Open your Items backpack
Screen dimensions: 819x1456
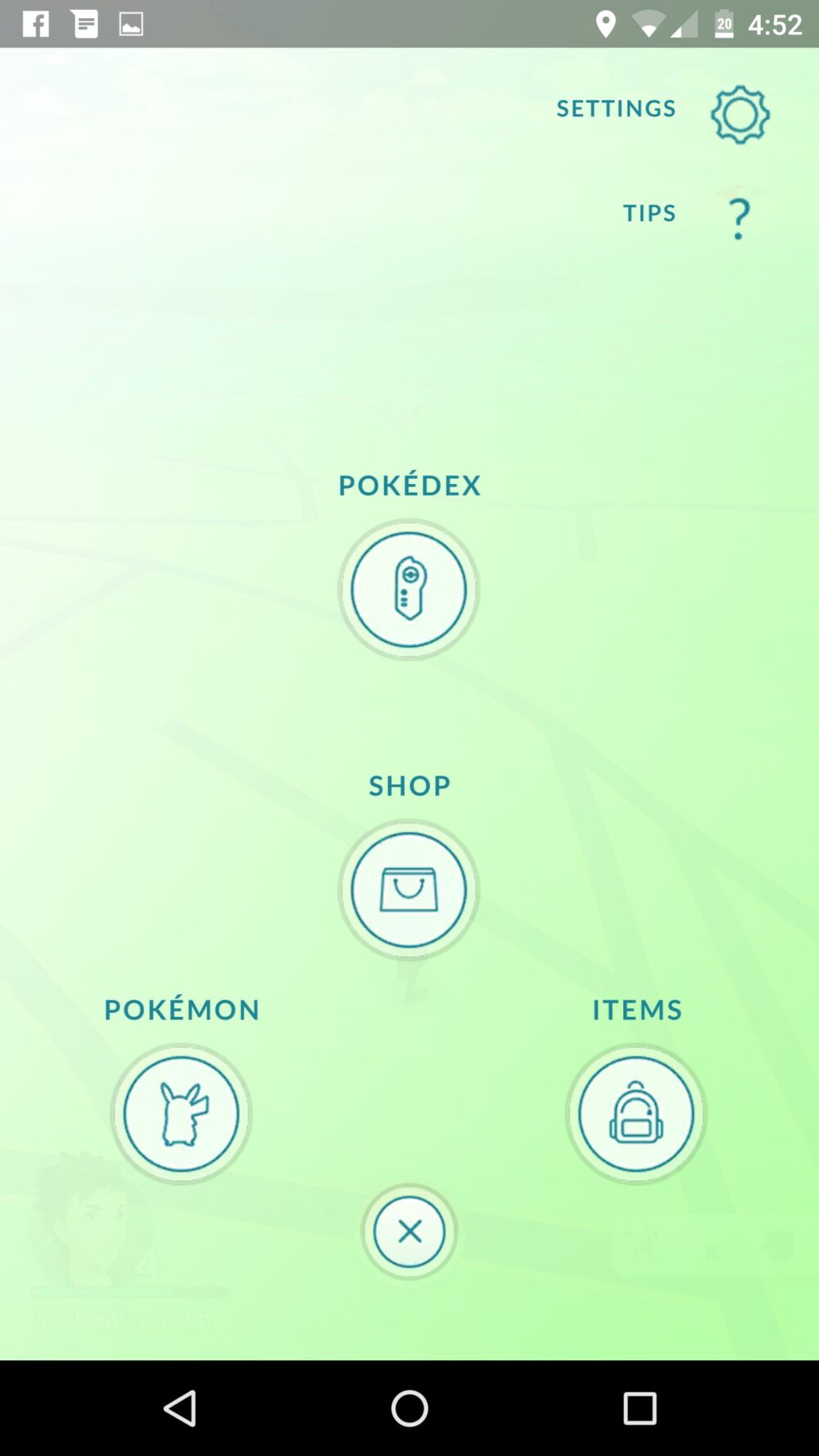click(636, 1114)
